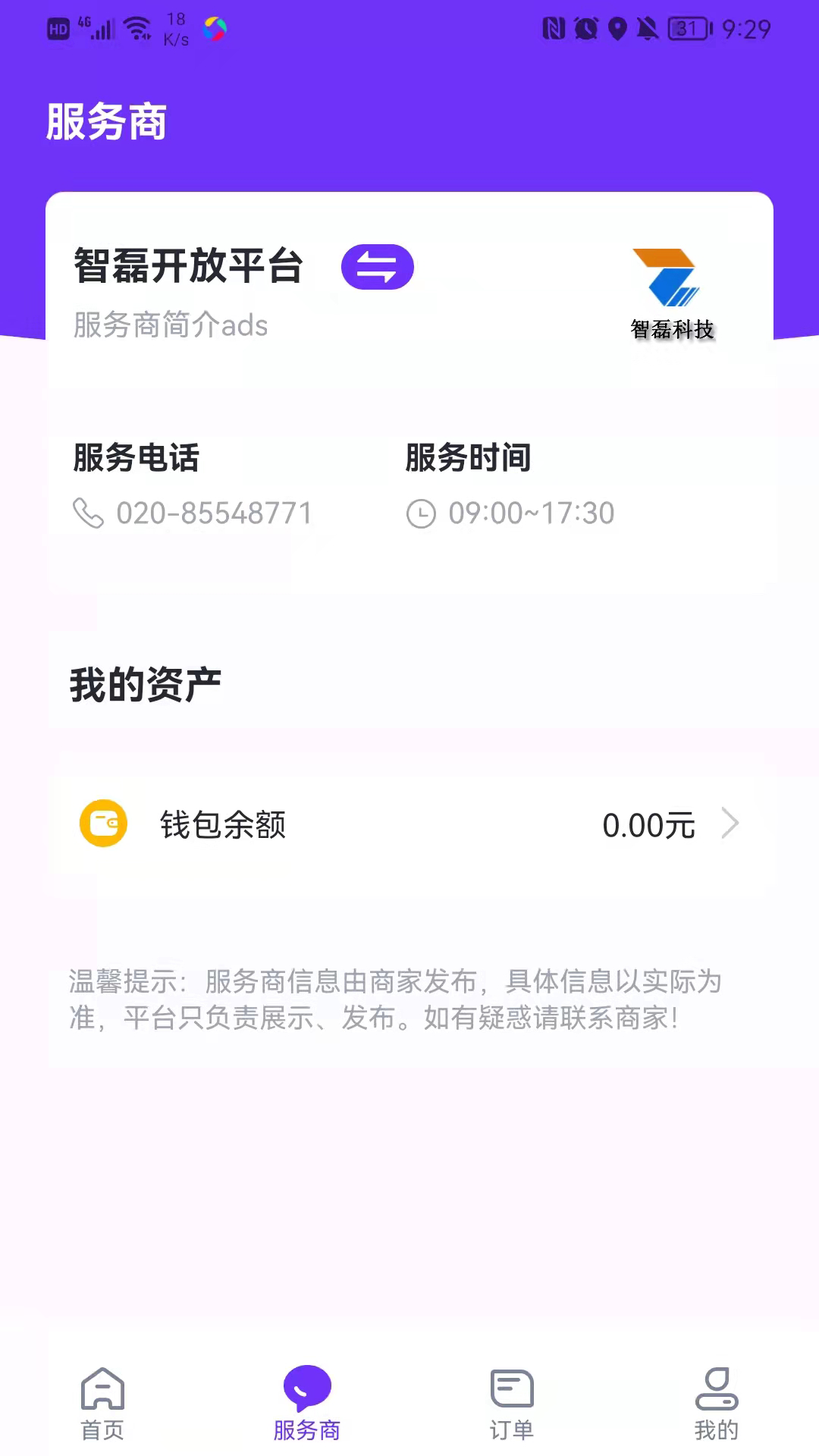819x1456 pixels.
Task: Open 智磊开放平台 service provider details
Action: coord(187,266)
